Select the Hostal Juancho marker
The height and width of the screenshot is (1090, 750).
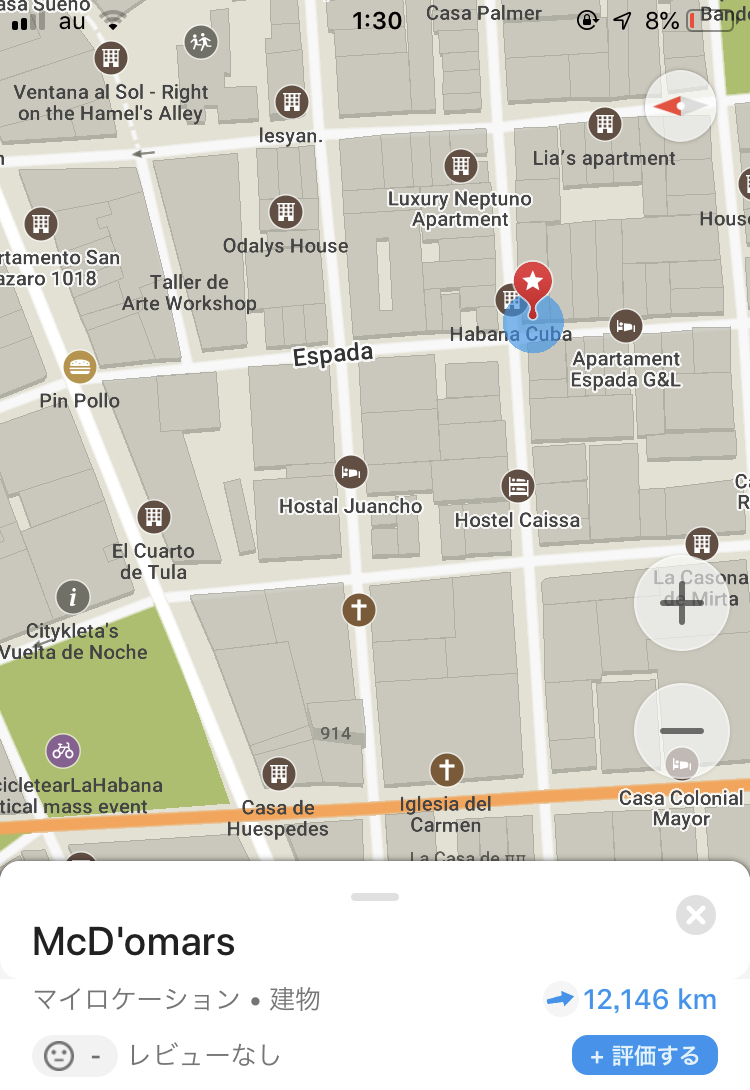click(350, 471)
